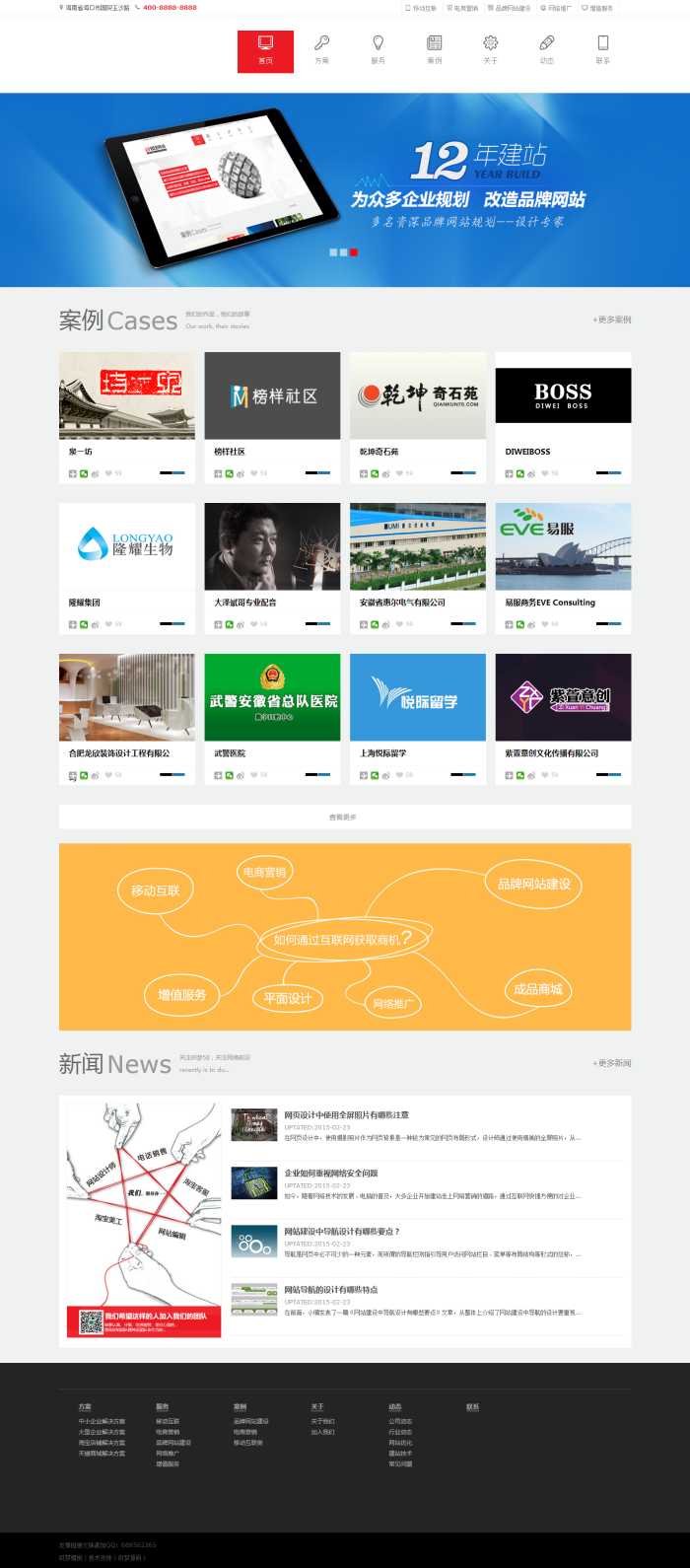Viewport: 690px width, 1568px height.
Task: Open article 网页设计中使用全屏照片有哪些注意
Action: coord(346,1115)
